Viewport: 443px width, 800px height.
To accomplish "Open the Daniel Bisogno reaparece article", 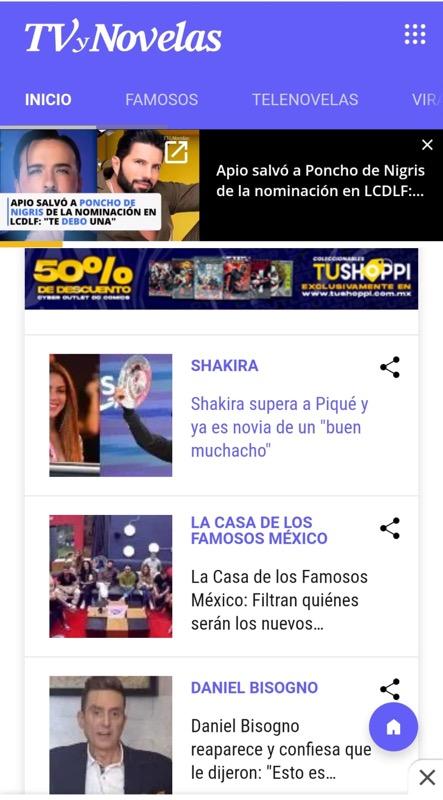I will (x=281, y=750).
